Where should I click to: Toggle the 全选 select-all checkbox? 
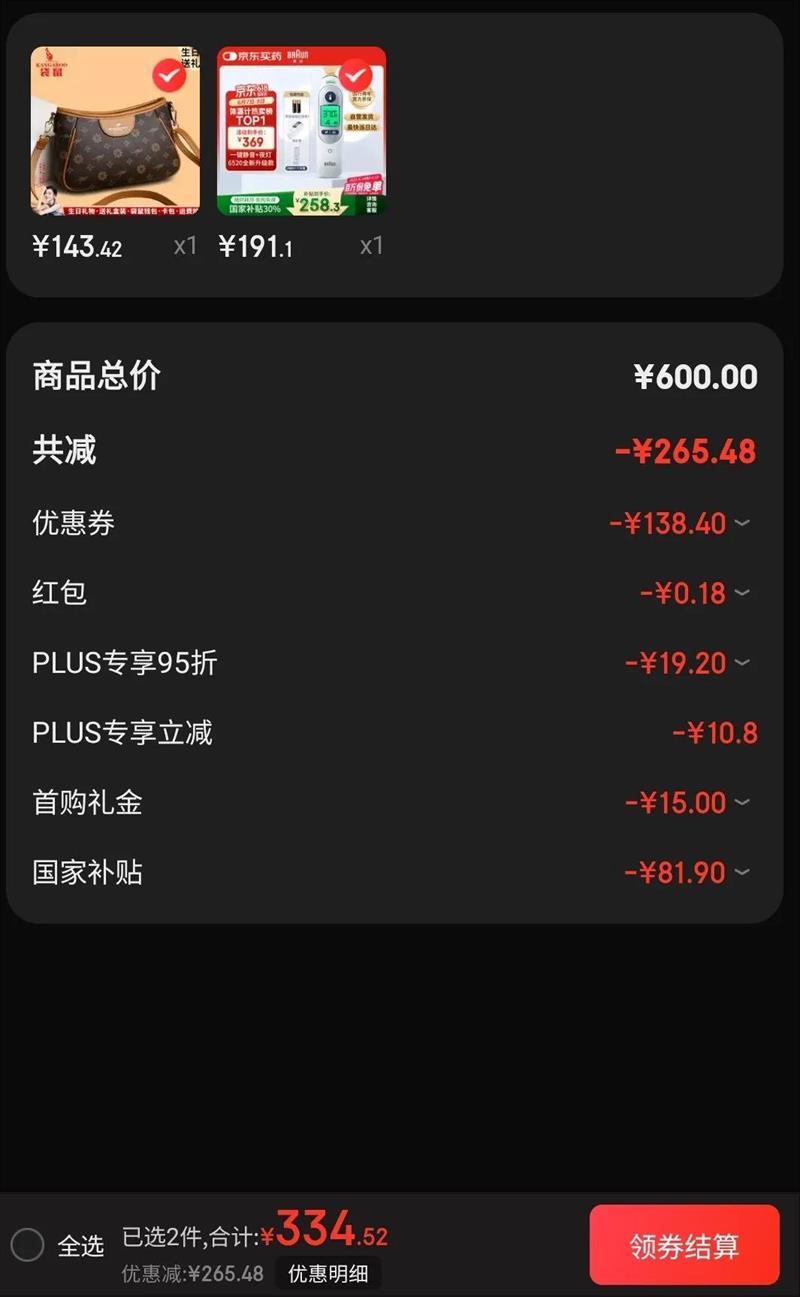point(28,1245)
